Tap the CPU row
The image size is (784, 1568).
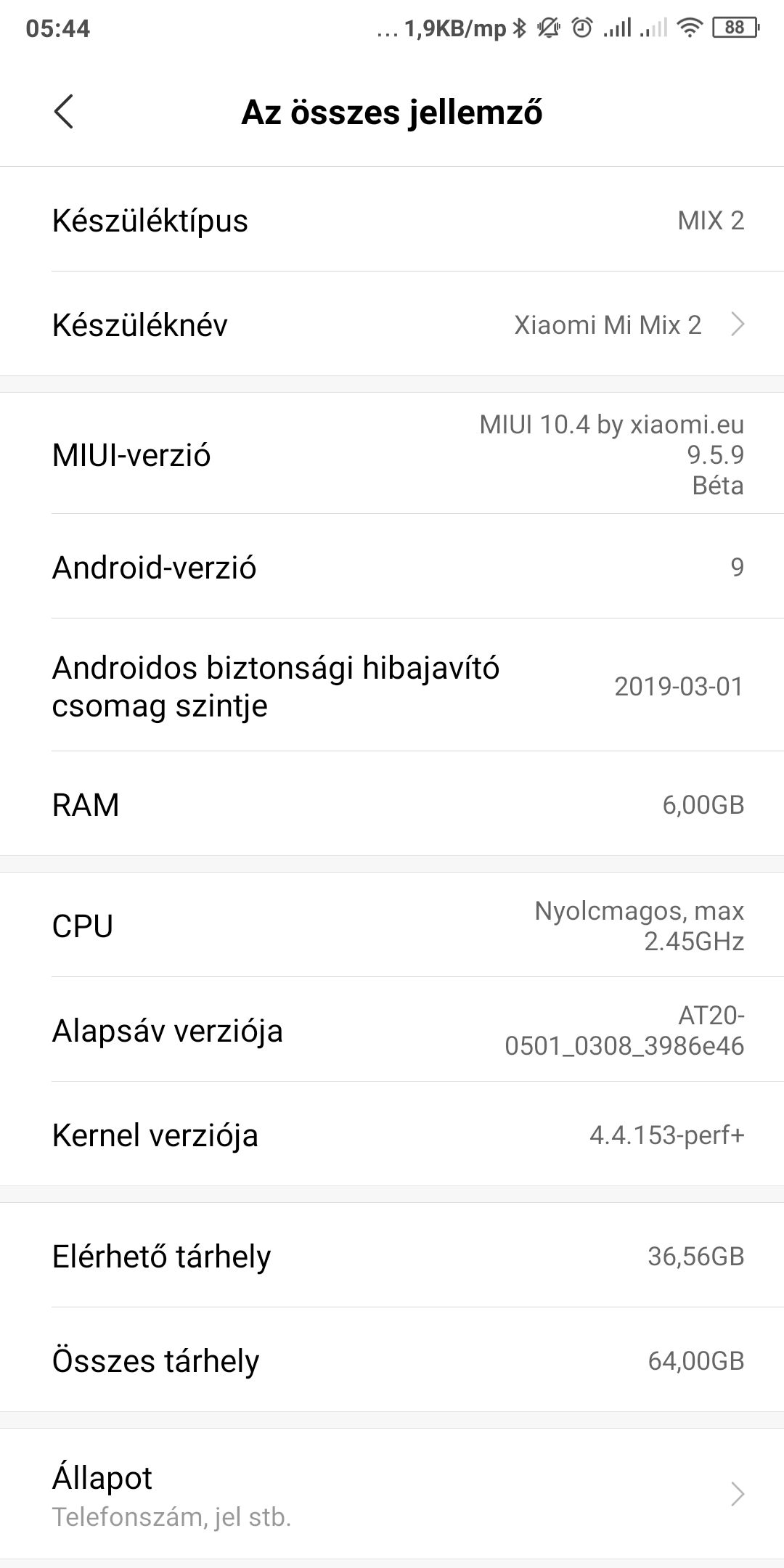coord(392,925)
